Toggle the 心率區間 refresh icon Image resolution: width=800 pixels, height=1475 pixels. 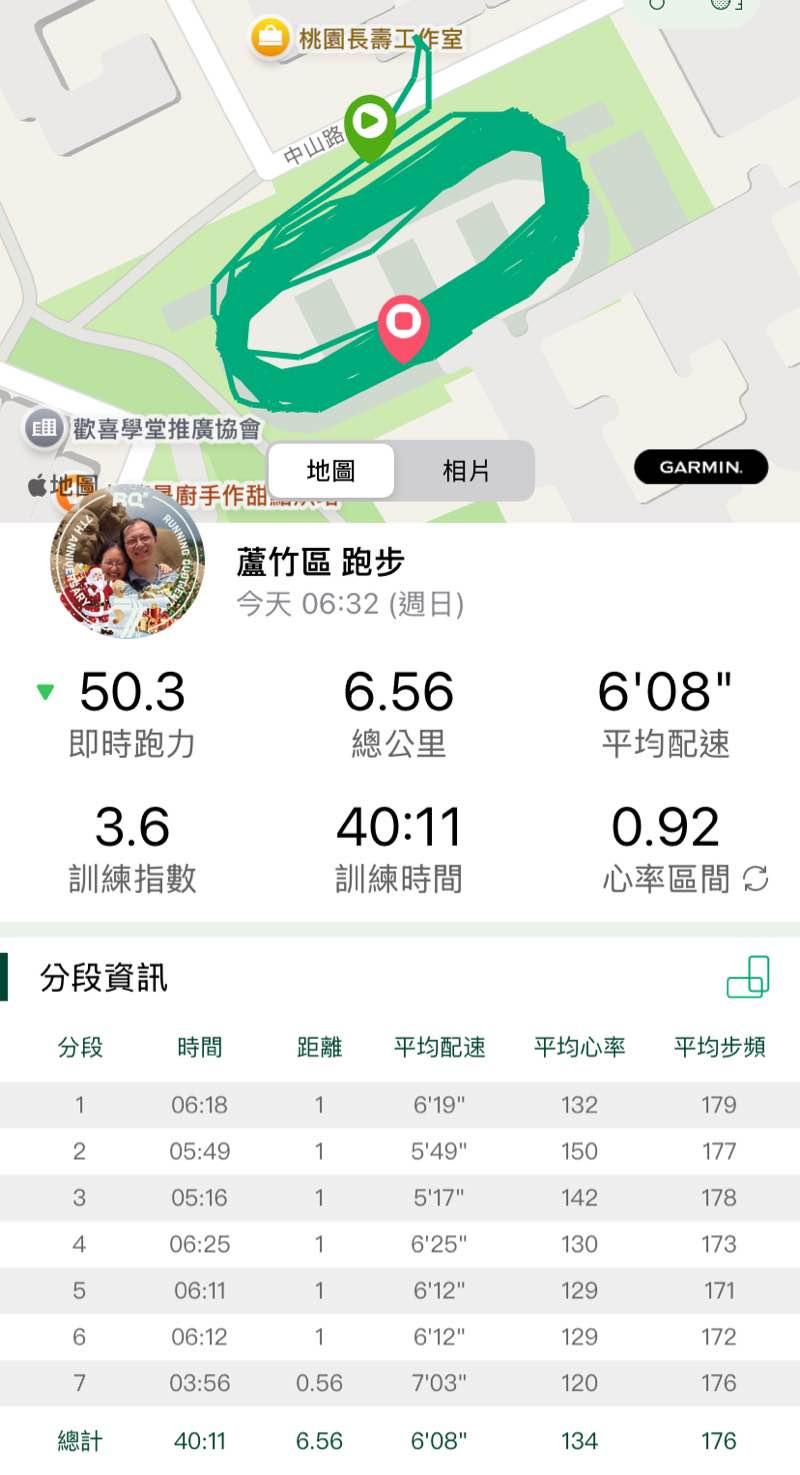(756, 880)
